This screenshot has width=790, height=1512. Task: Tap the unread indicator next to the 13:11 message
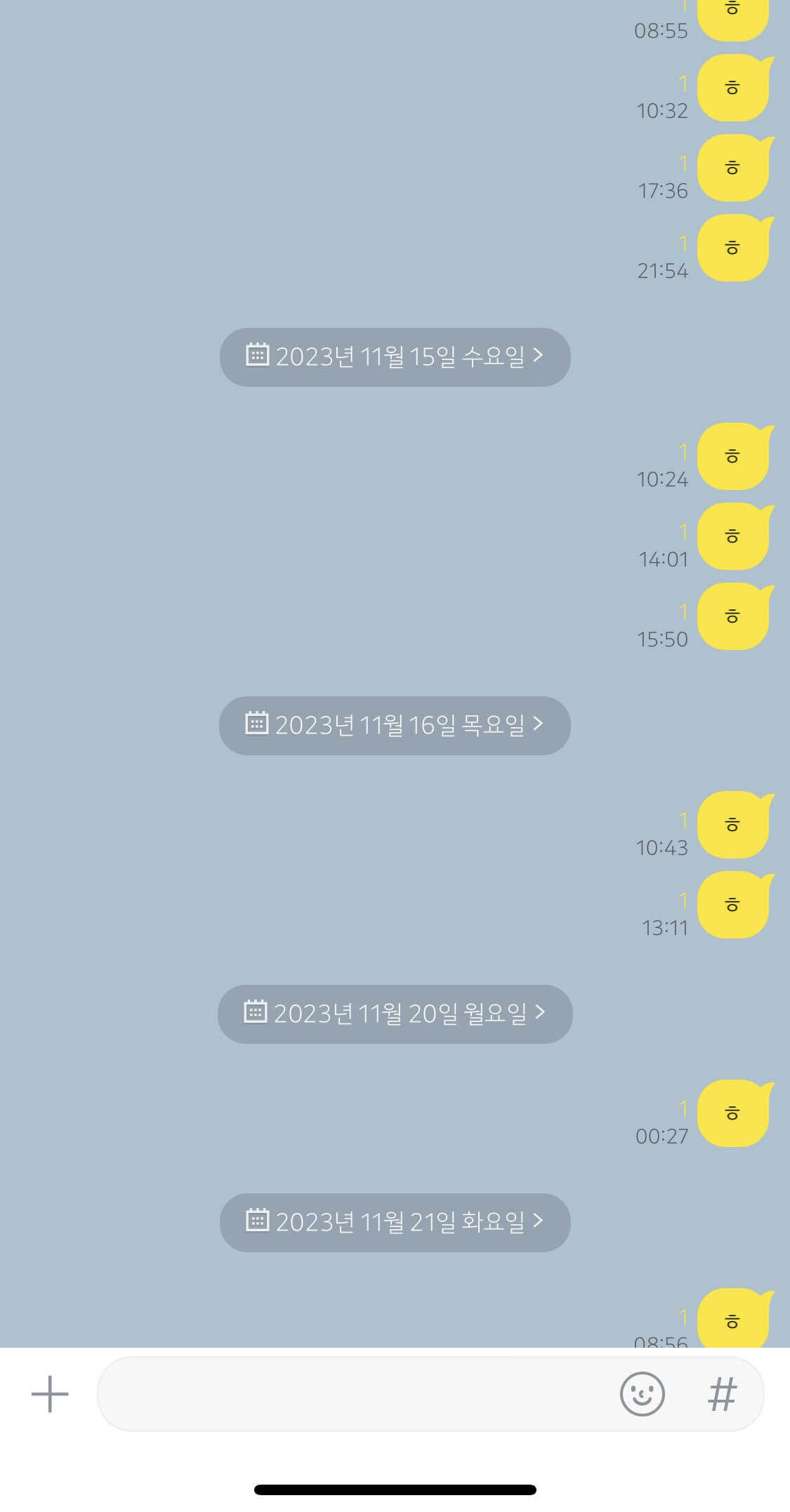683,900
